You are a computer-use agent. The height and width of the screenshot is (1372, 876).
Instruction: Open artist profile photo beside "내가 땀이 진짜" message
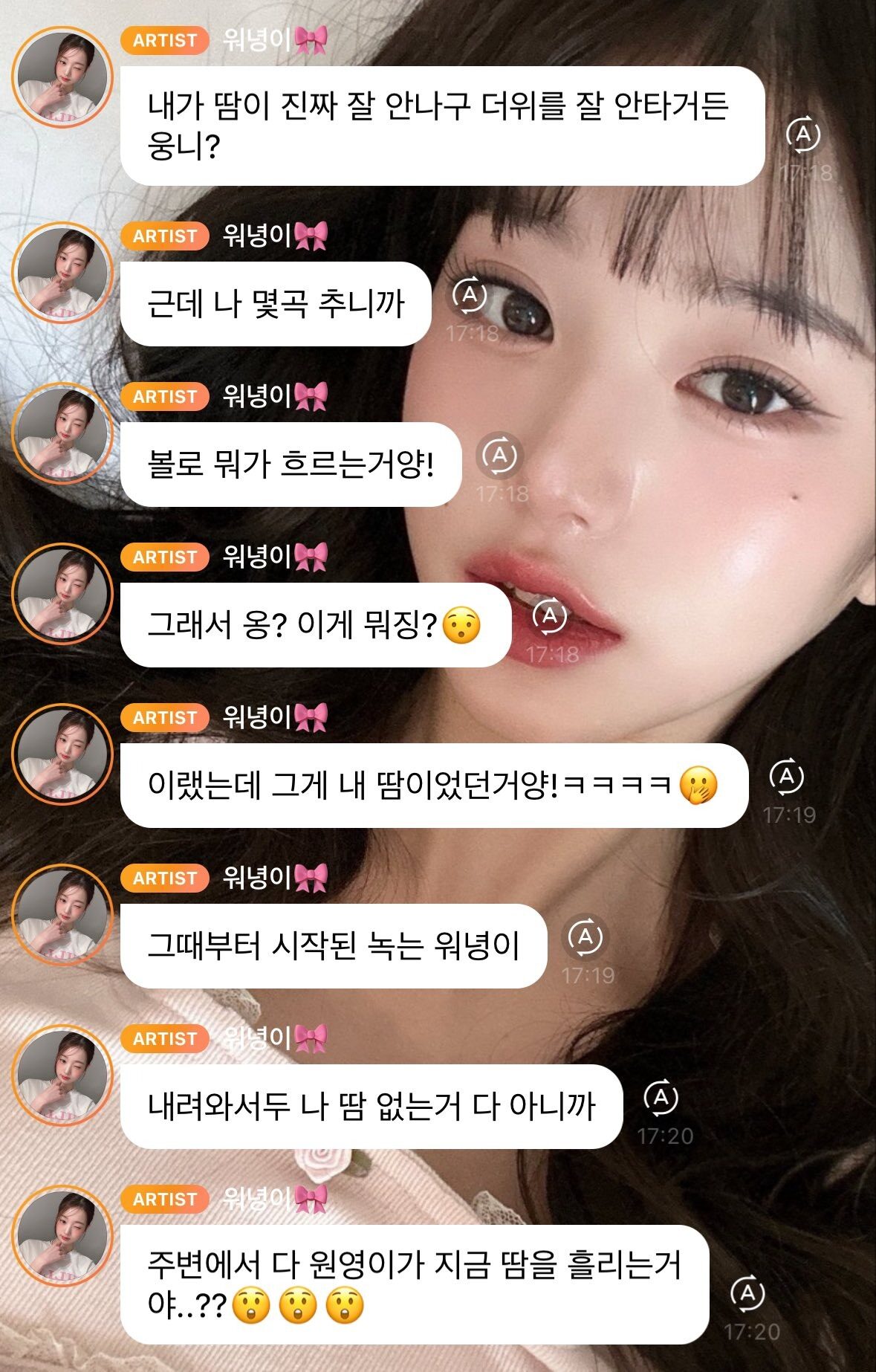pos(62,77)
